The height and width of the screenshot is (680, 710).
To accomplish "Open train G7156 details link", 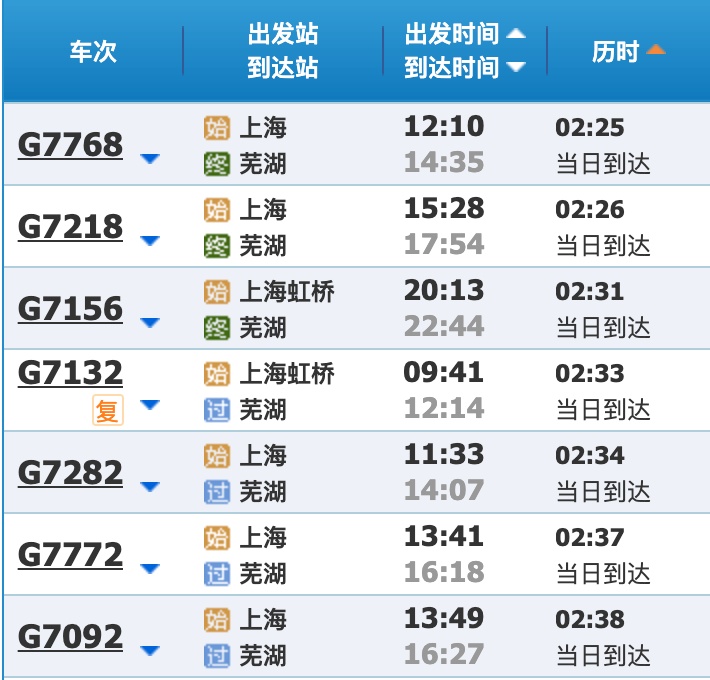I will [x=70, y=309].
